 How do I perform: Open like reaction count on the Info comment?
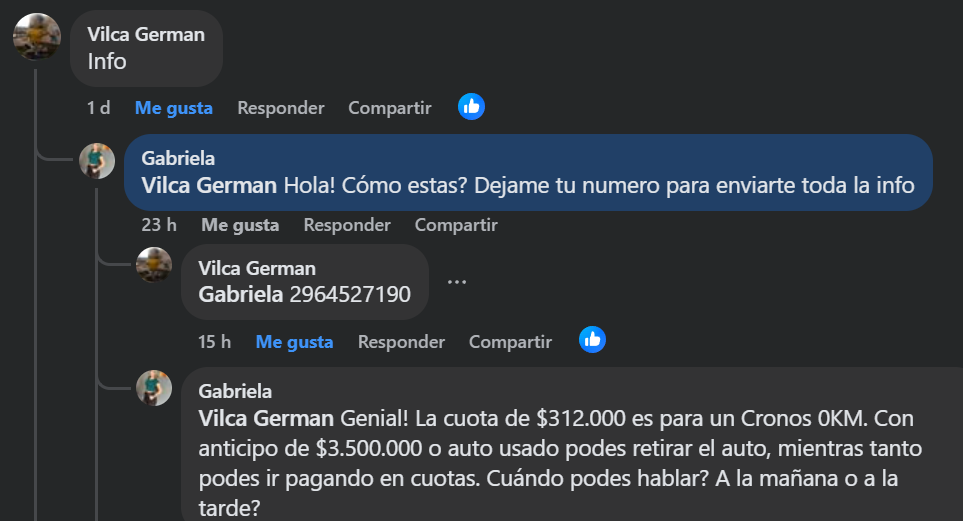(x=471, y=107)
